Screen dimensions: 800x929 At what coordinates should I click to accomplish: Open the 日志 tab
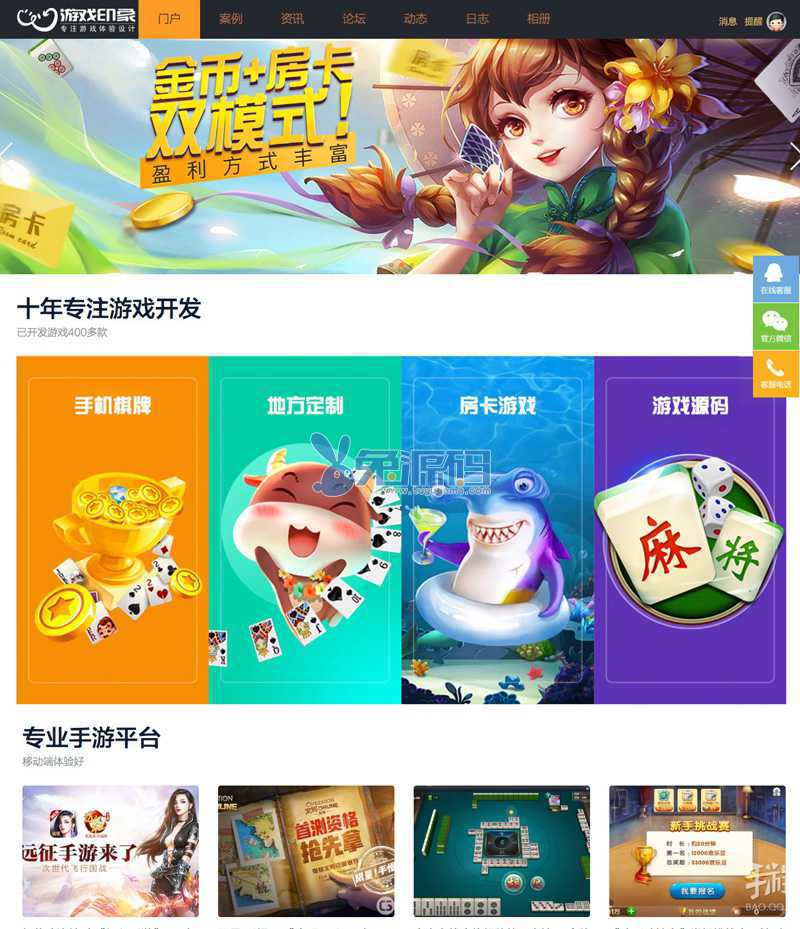[x=477, y=19]
